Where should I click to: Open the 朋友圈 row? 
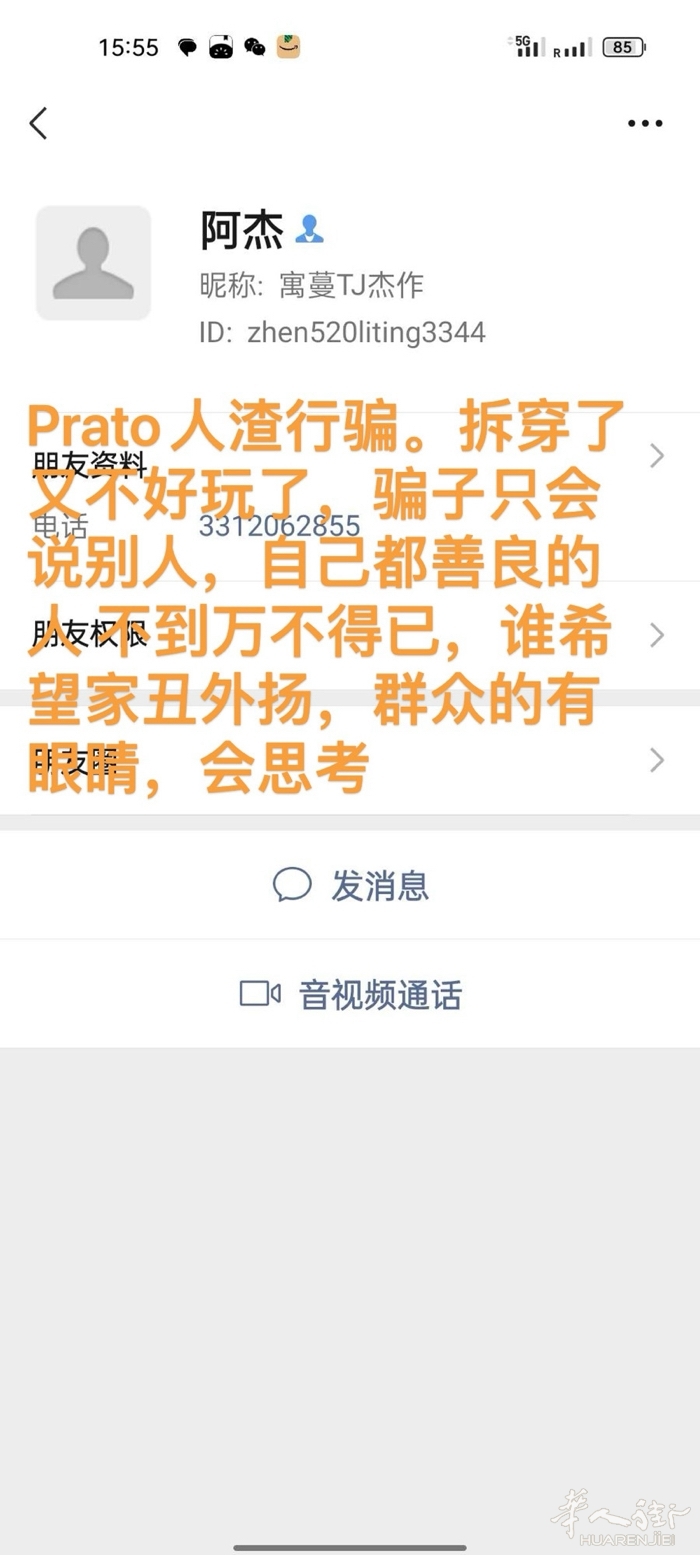350,760
